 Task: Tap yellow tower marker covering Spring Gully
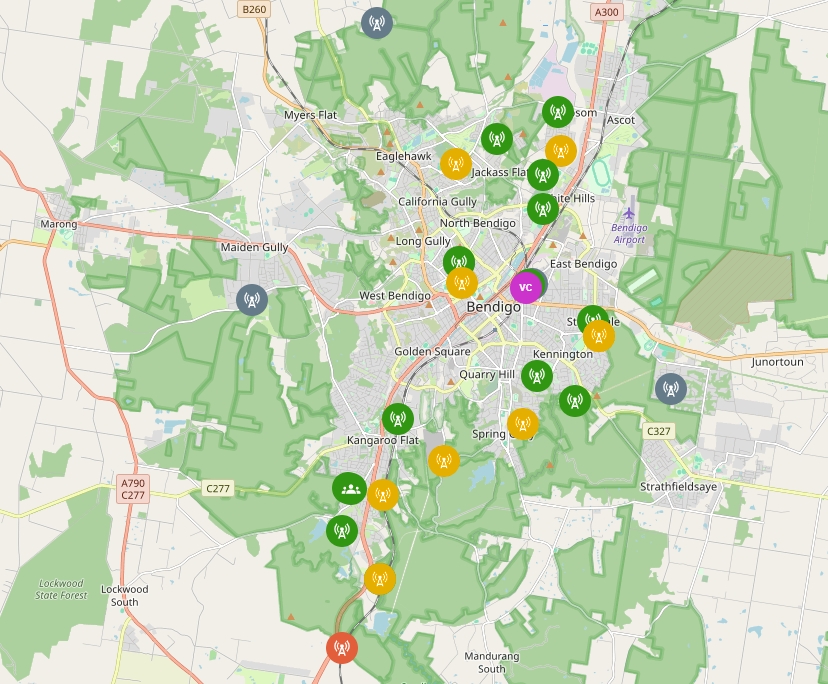click(523, 424)
